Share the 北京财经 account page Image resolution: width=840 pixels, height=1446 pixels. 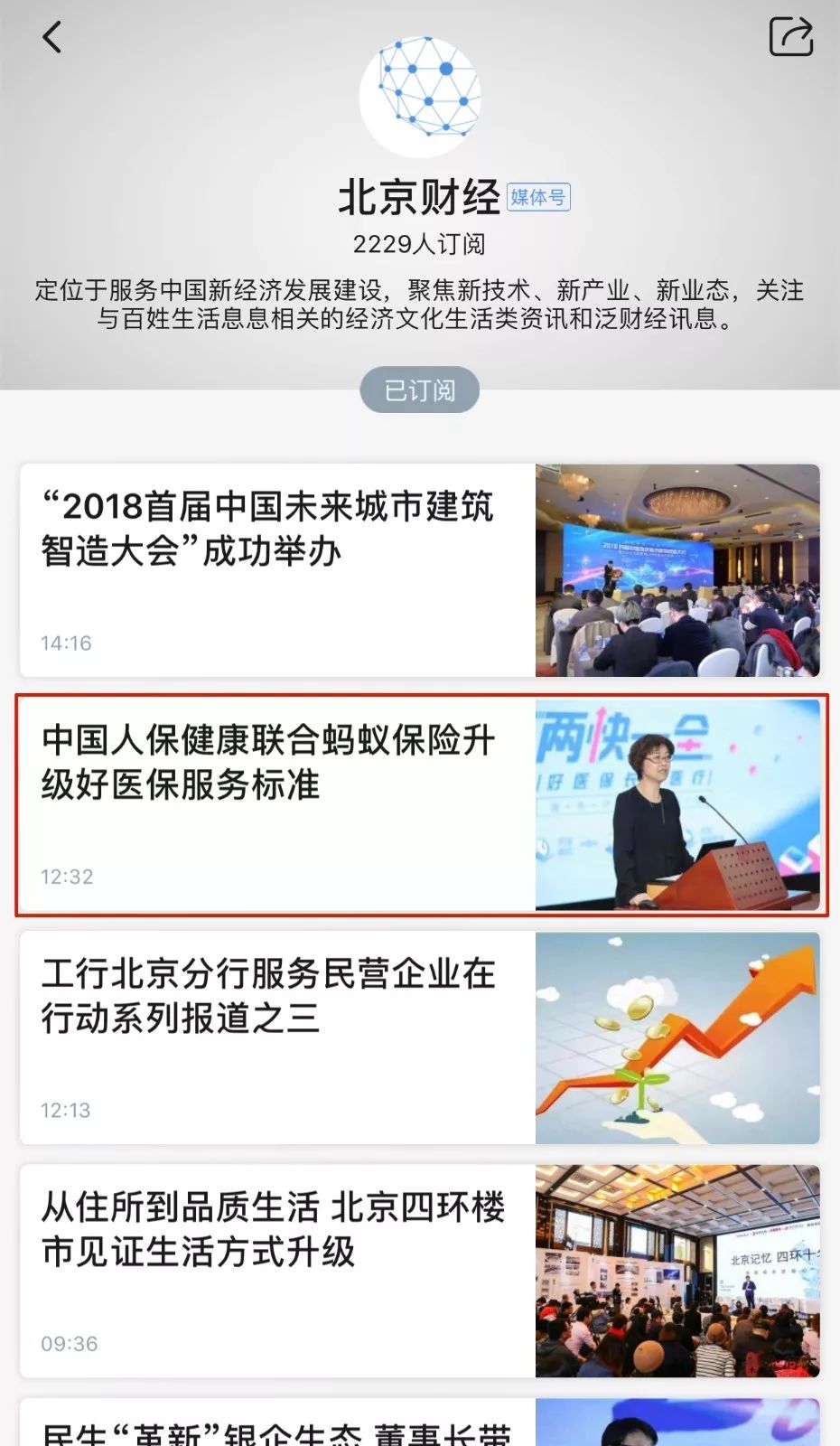pyautogui.click(x=790, y=36)
